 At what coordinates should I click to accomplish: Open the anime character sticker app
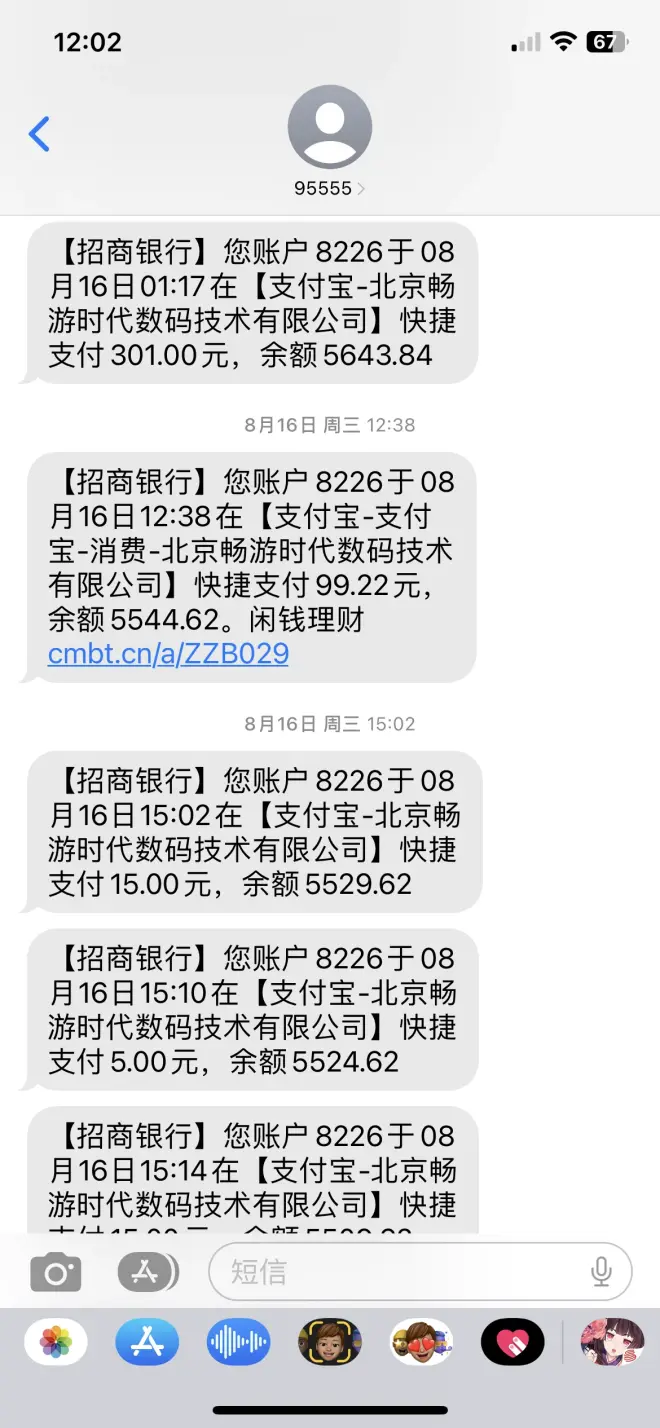pyautogui.click(x=612, y=1342)
